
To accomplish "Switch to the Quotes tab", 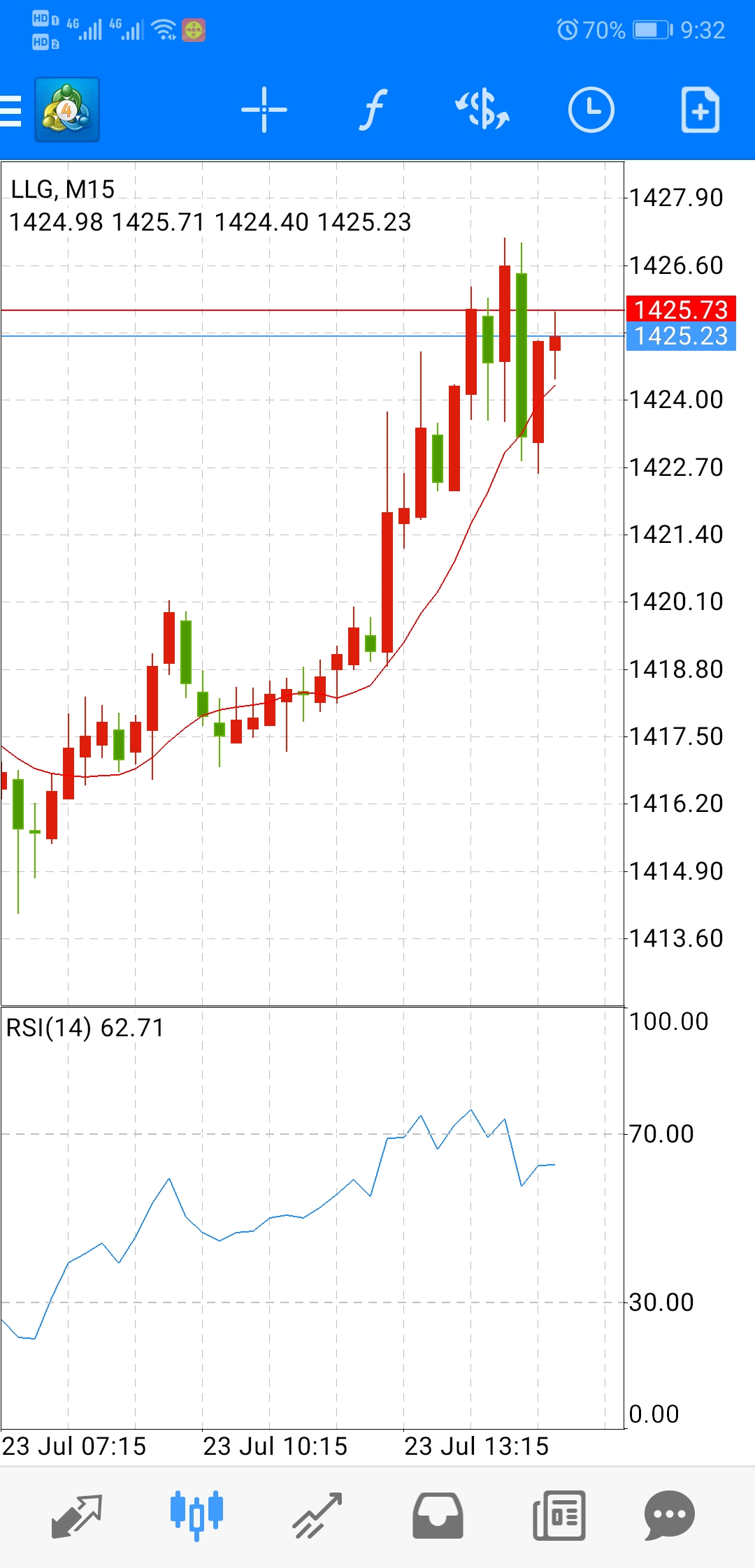I will click(x=77, y=1516).
